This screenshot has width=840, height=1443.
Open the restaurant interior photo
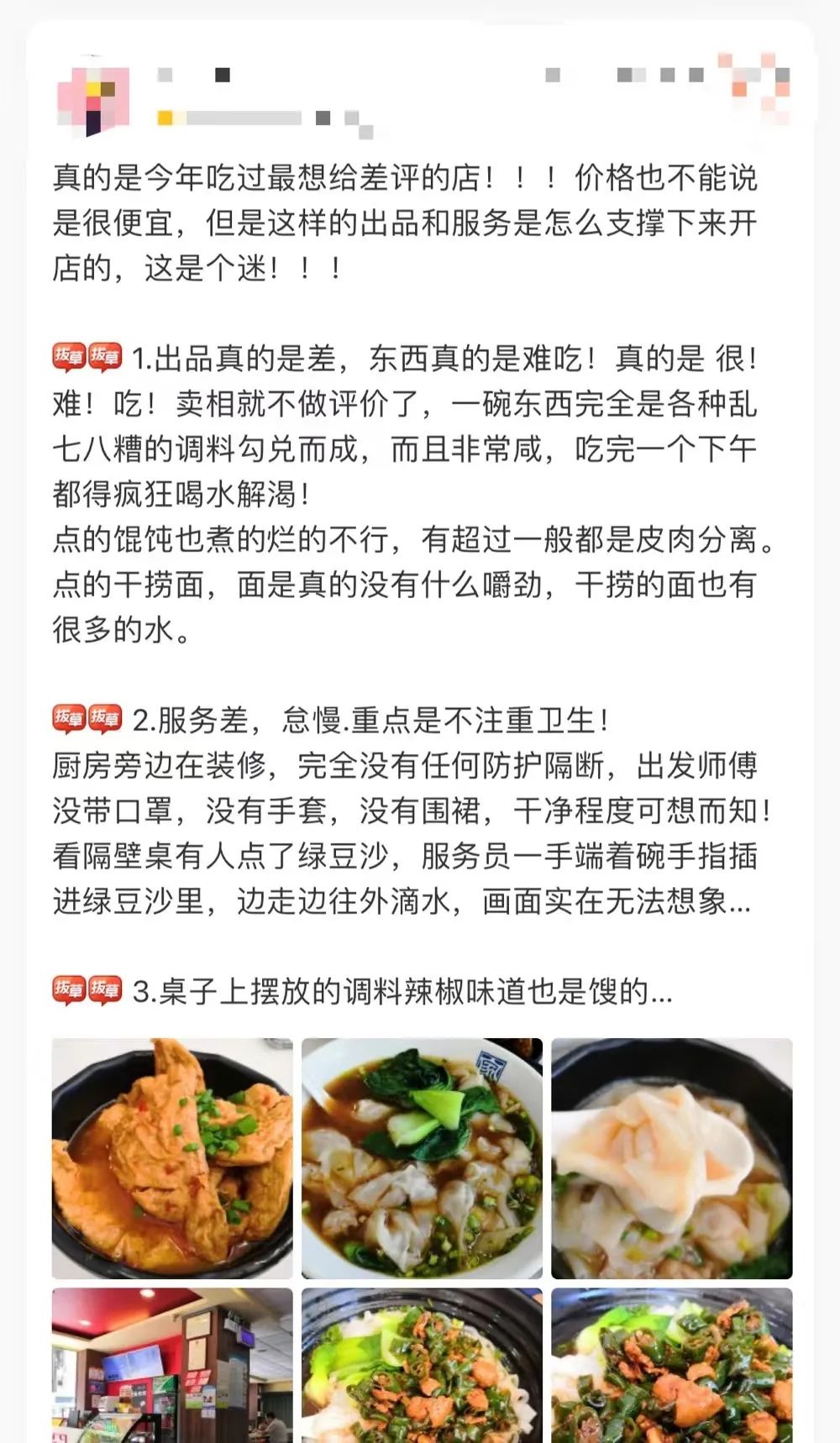coord(172,1365)
